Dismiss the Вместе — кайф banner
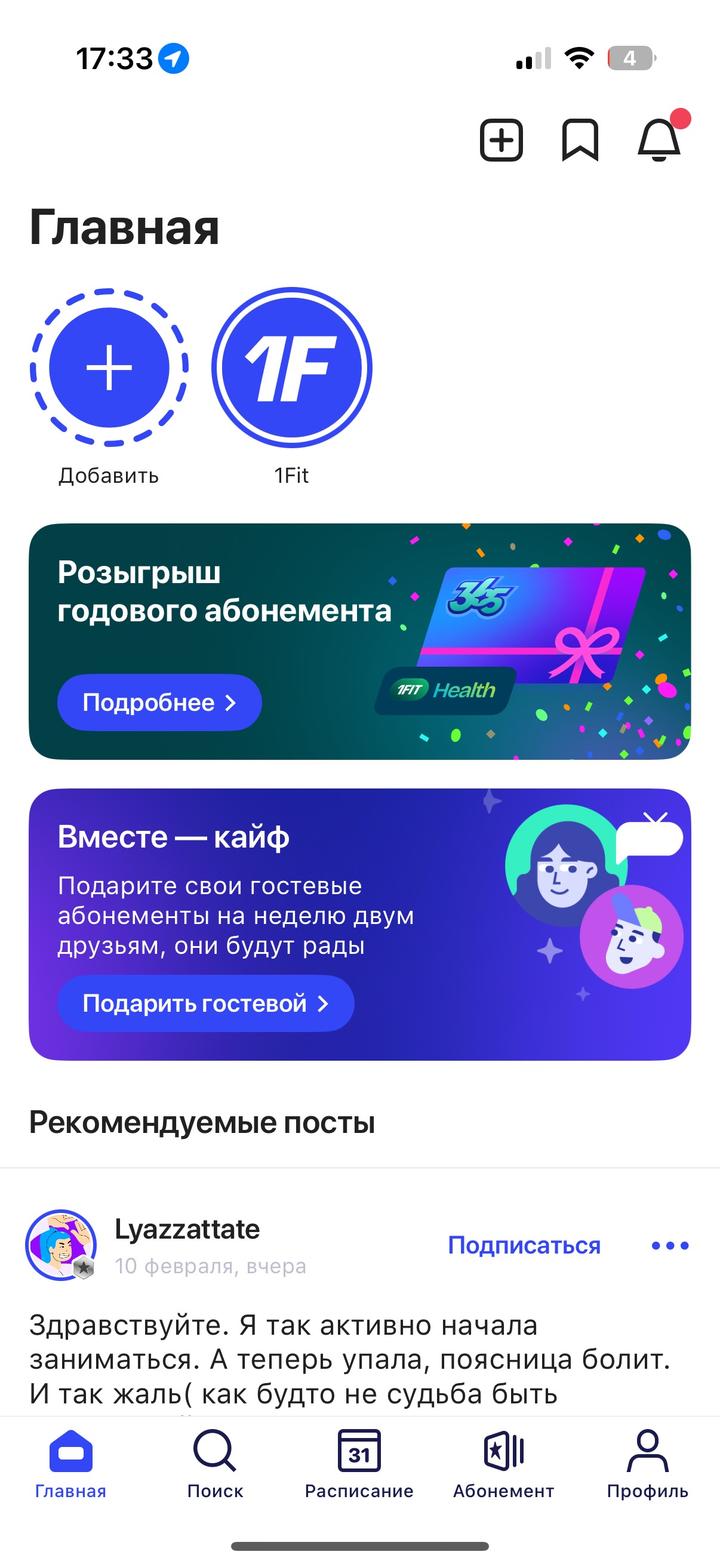This screenshot has height=1565, width=720. (655, 820)
